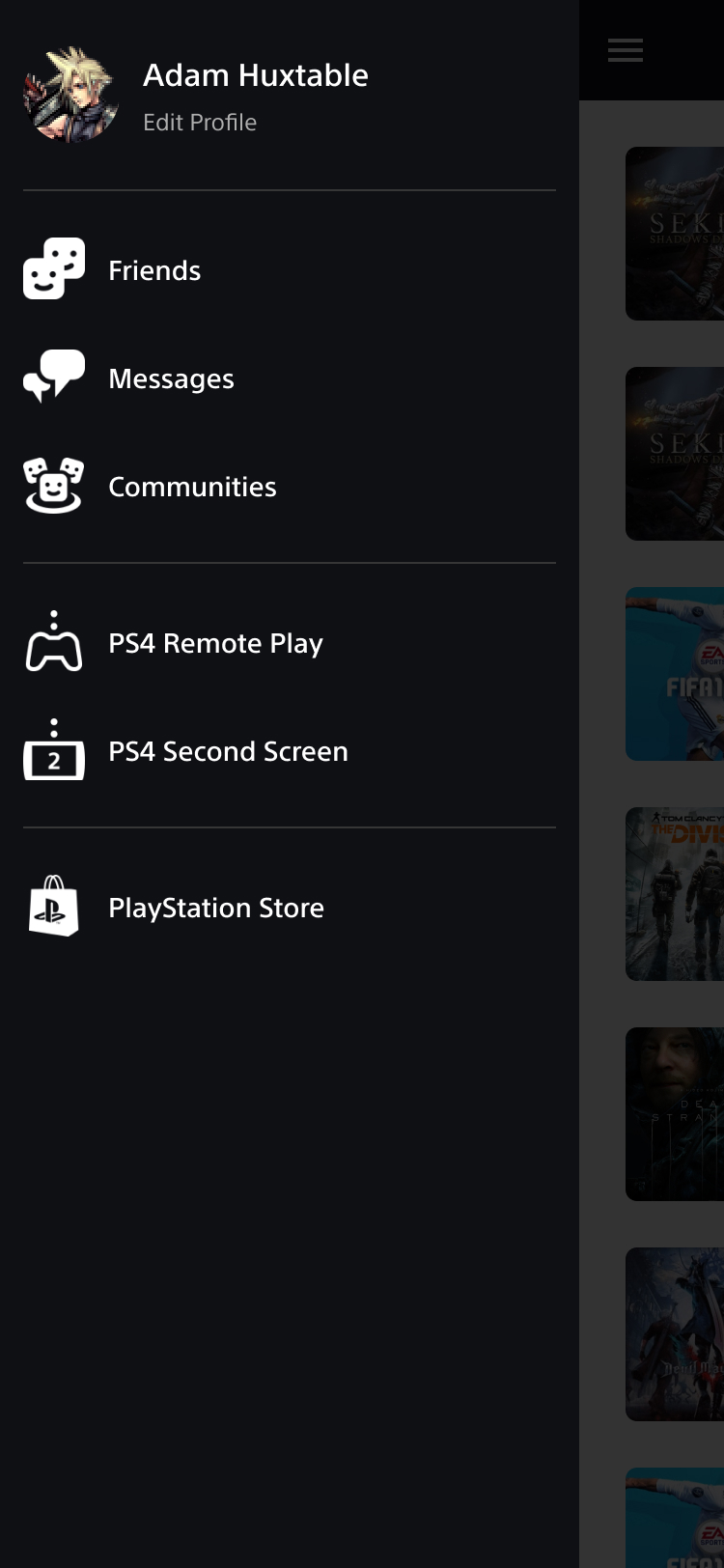The height and width of the screenshot is (1568, 724).
Task: Open PS4 Second Screen
Action: pos(290,751)
